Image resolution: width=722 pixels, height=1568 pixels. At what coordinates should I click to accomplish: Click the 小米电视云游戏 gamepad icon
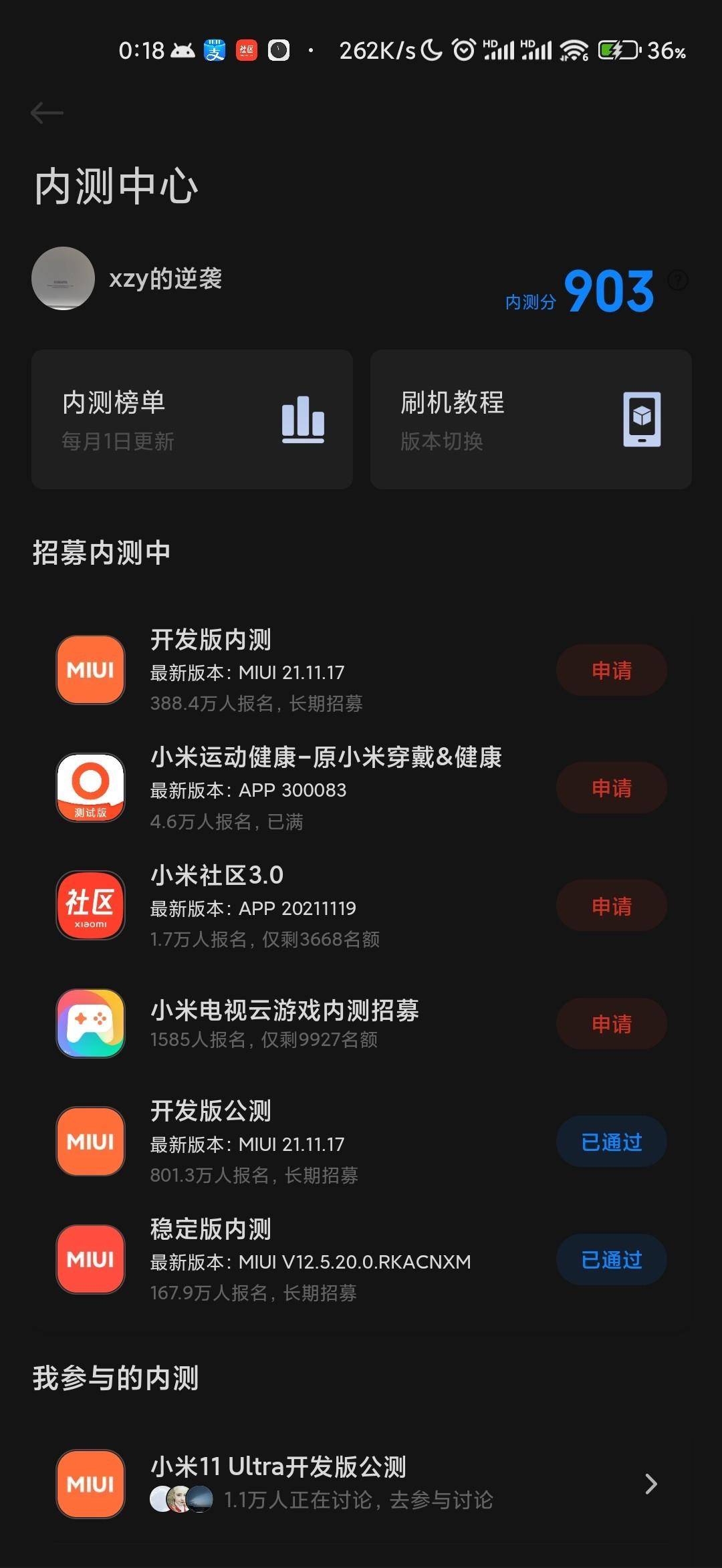[90, 1023]
